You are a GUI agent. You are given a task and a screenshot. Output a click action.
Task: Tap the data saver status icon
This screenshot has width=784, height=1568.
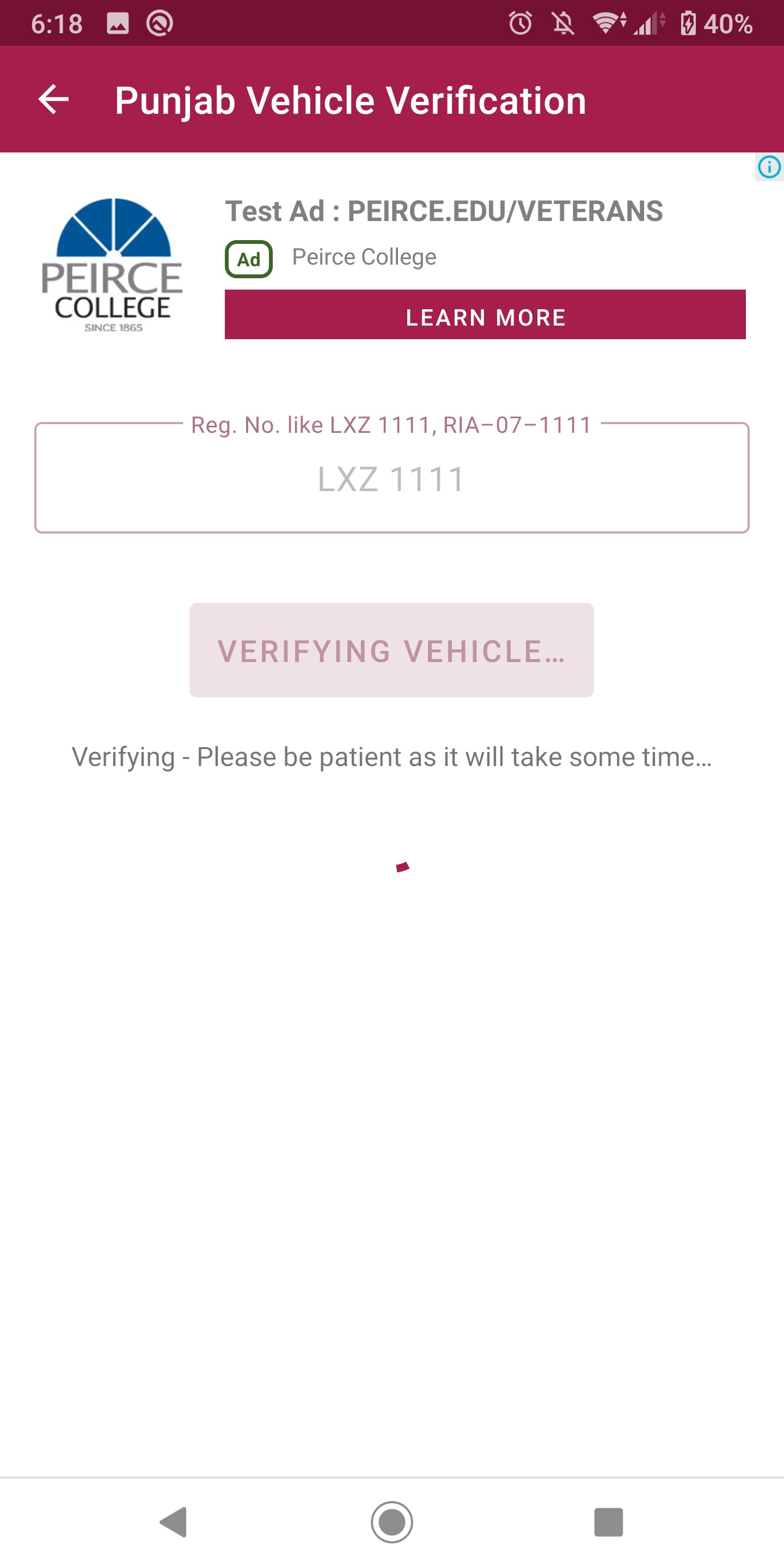[x=160, y=23]
